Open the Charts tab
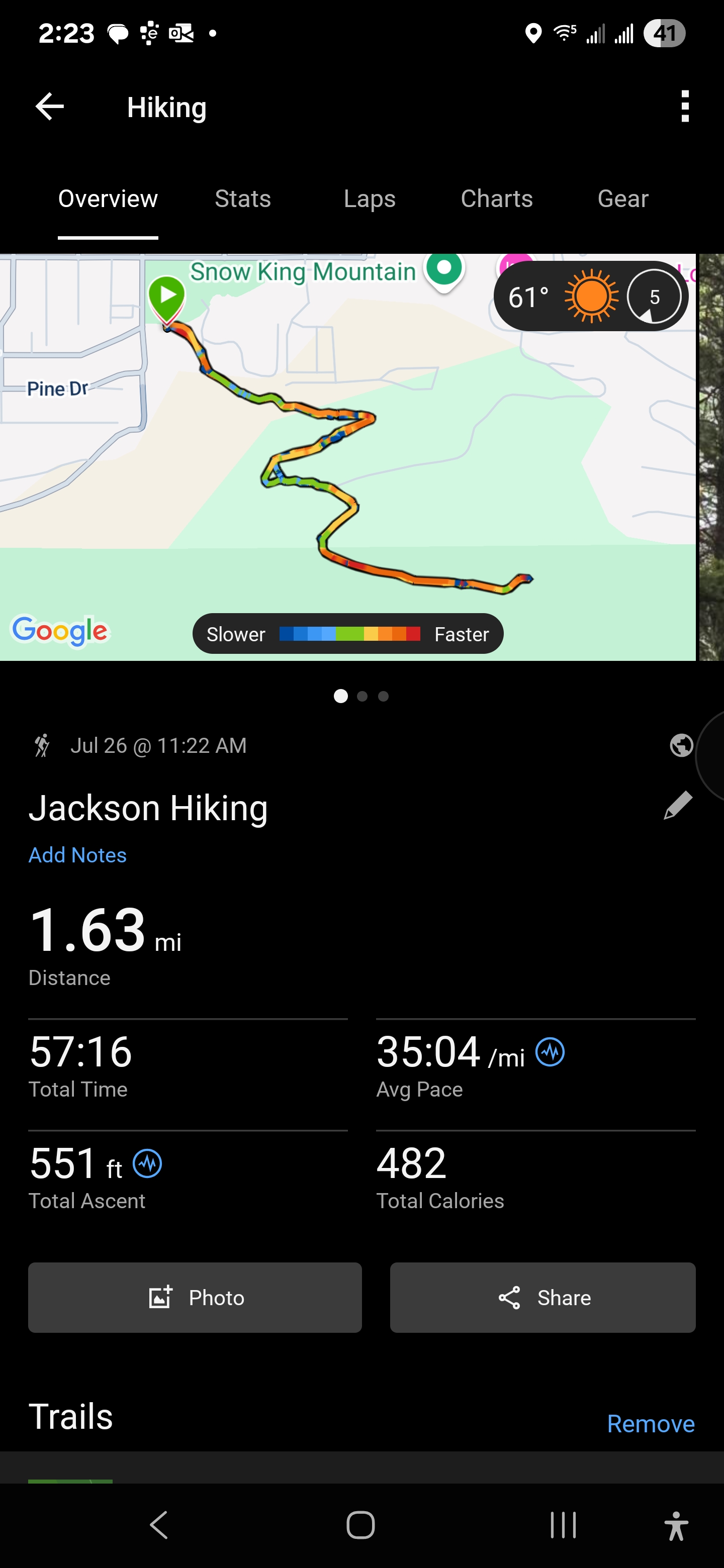 click(496, 199)
